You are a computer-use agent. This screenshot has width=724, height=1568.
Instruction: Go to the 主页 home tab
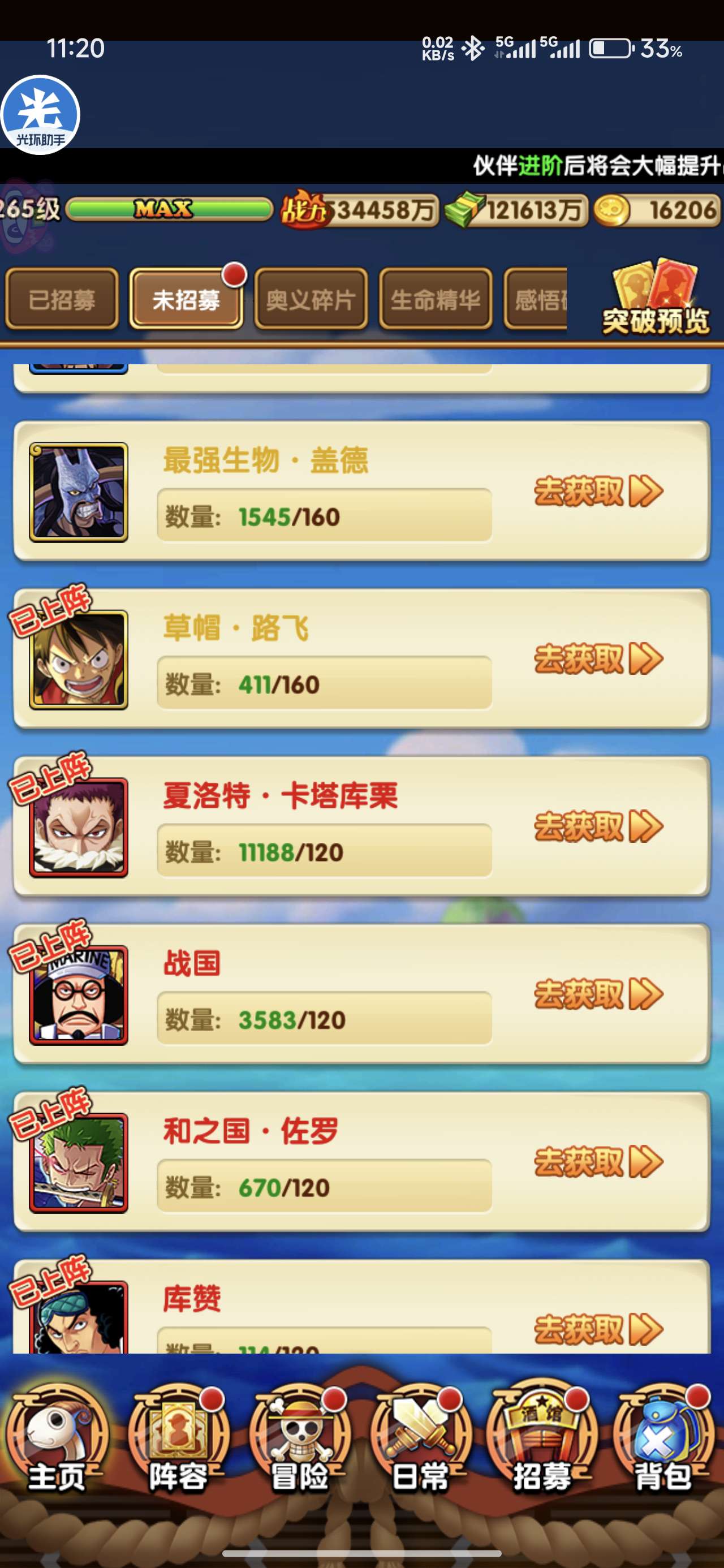click(57, 1441)
